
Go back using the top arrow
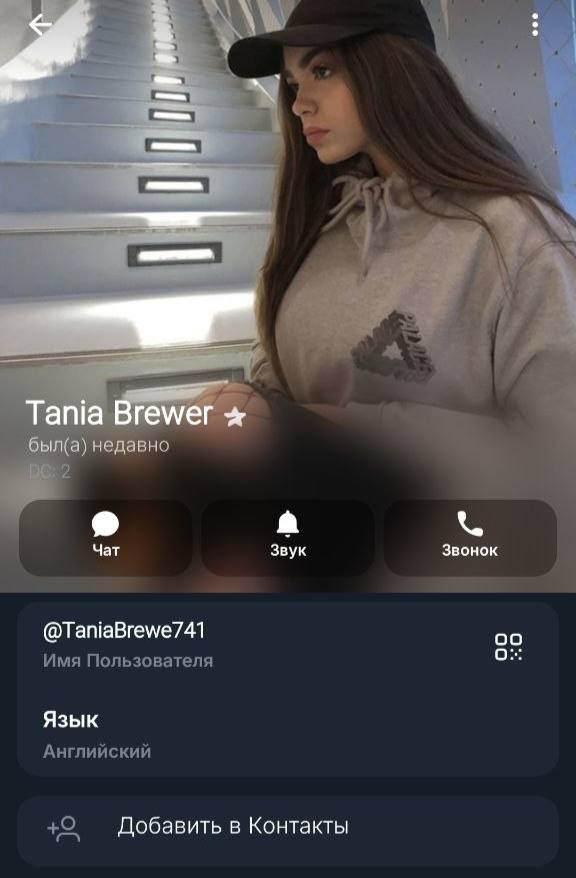(40, 25)
